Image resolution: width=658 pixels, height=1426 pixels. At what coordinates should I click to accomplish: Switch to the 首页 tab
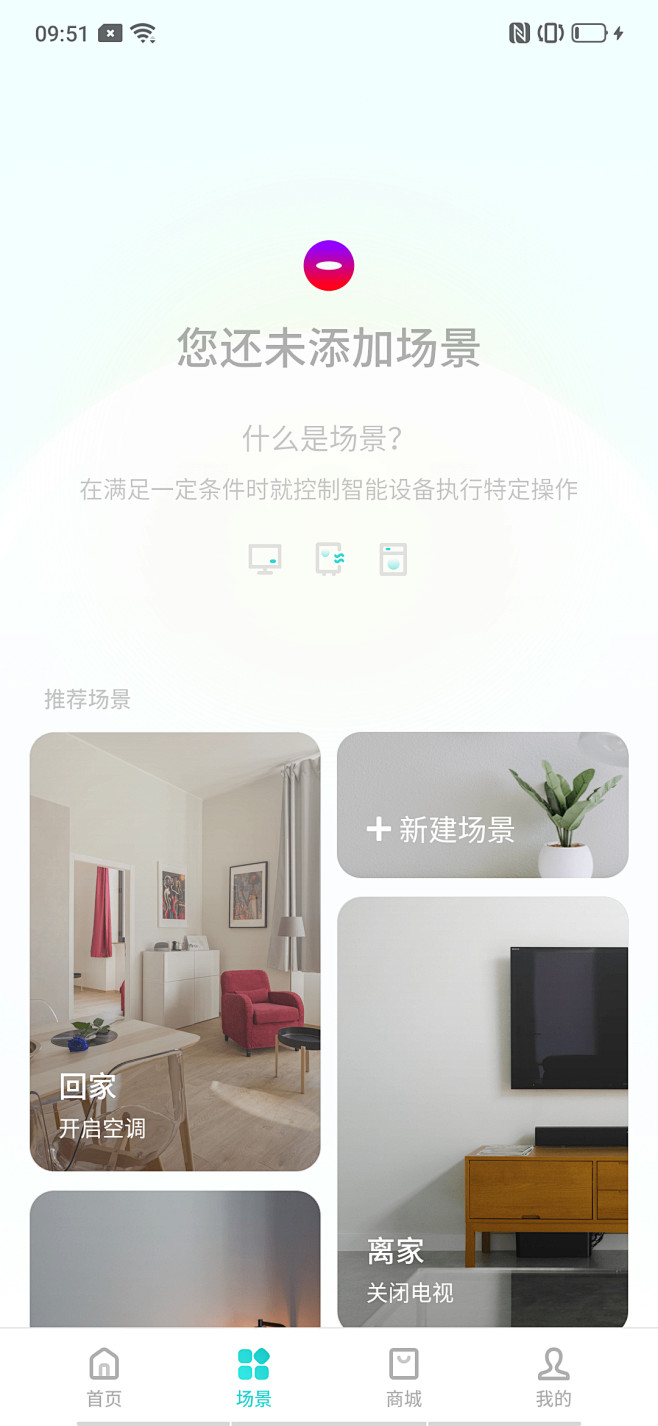104,1377
